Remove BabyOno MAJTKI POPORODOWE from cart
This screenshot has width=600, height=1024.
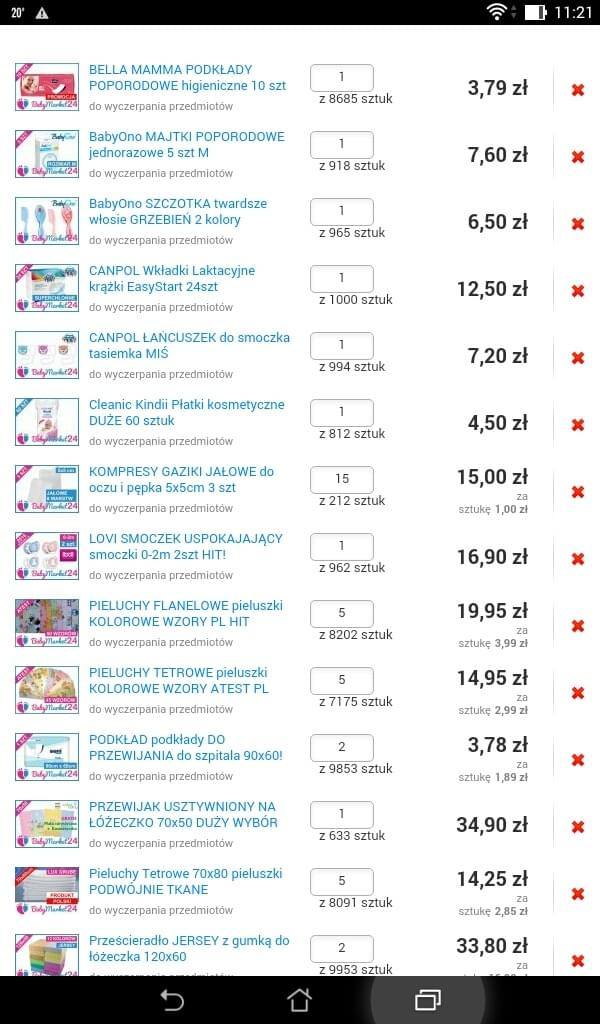point(577,157)
